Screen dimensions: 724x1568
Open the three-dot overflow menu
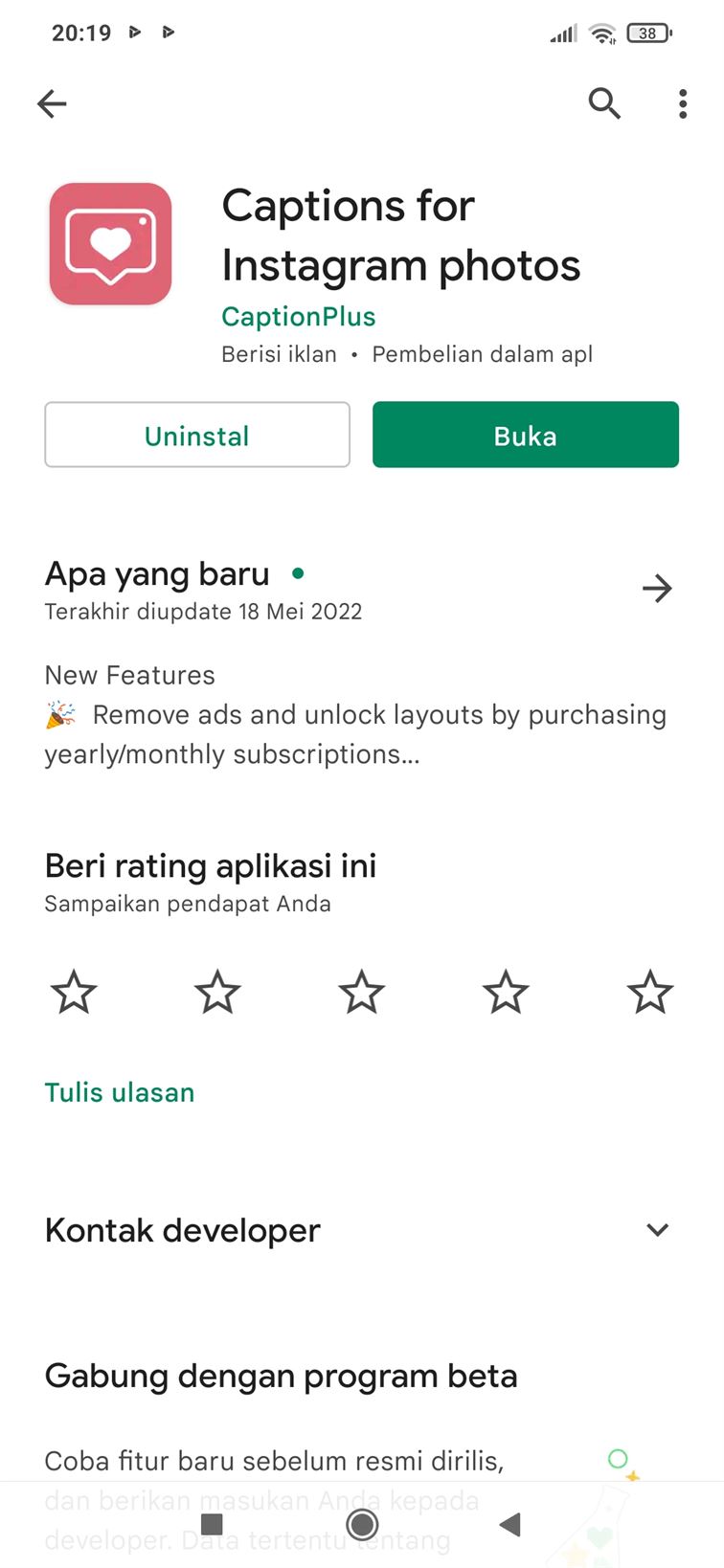(683, 103)
